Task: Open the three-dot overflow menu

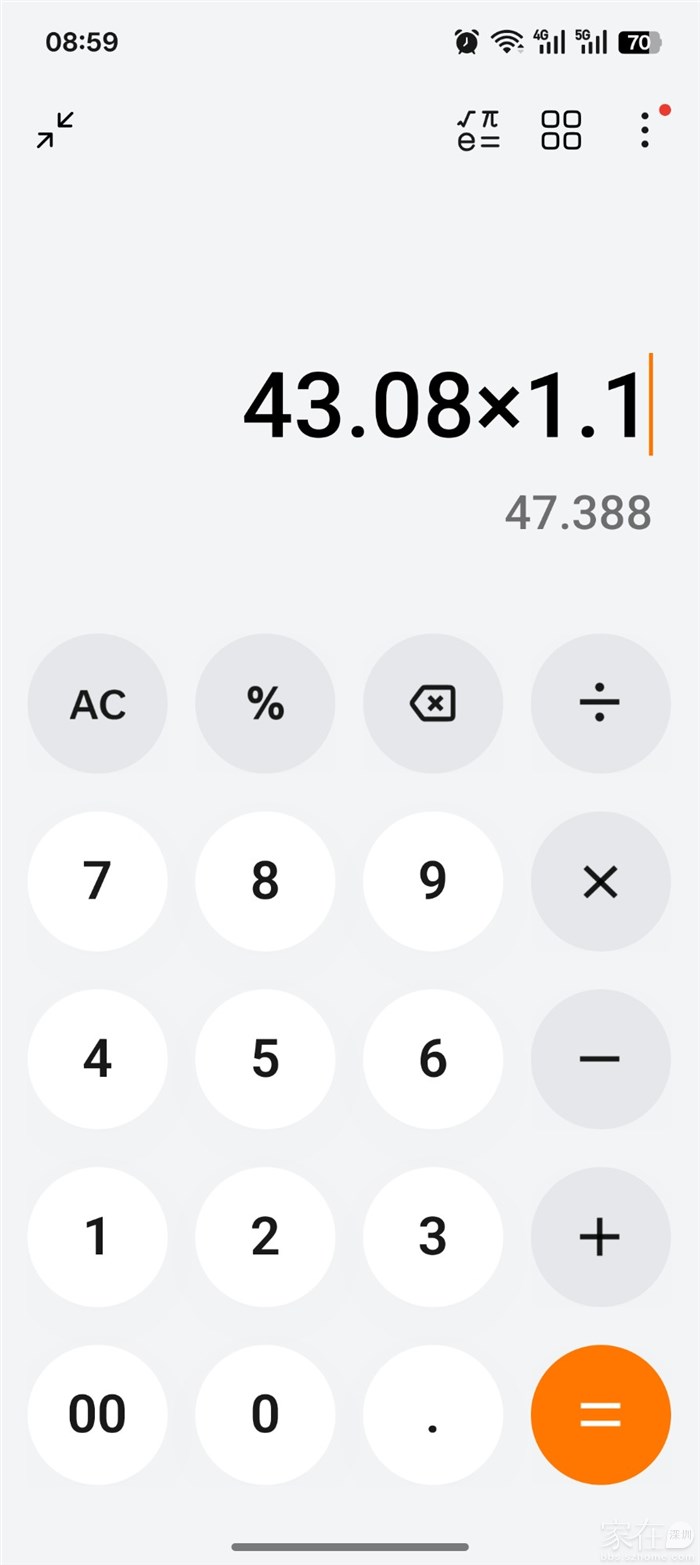Action: pos(645,130)
